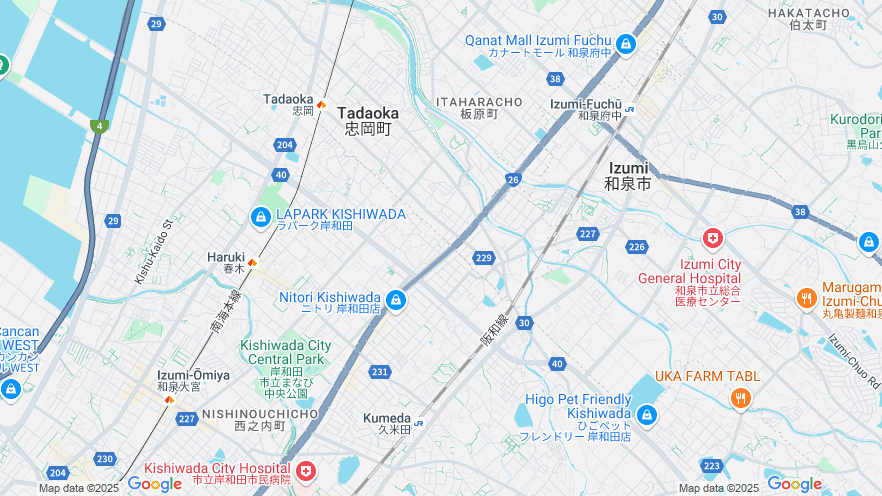The height and width of the screenshot is (496, 882).
Task: Select the LAPARK KISHIWADA shopping marker
Action: point(260,216)
